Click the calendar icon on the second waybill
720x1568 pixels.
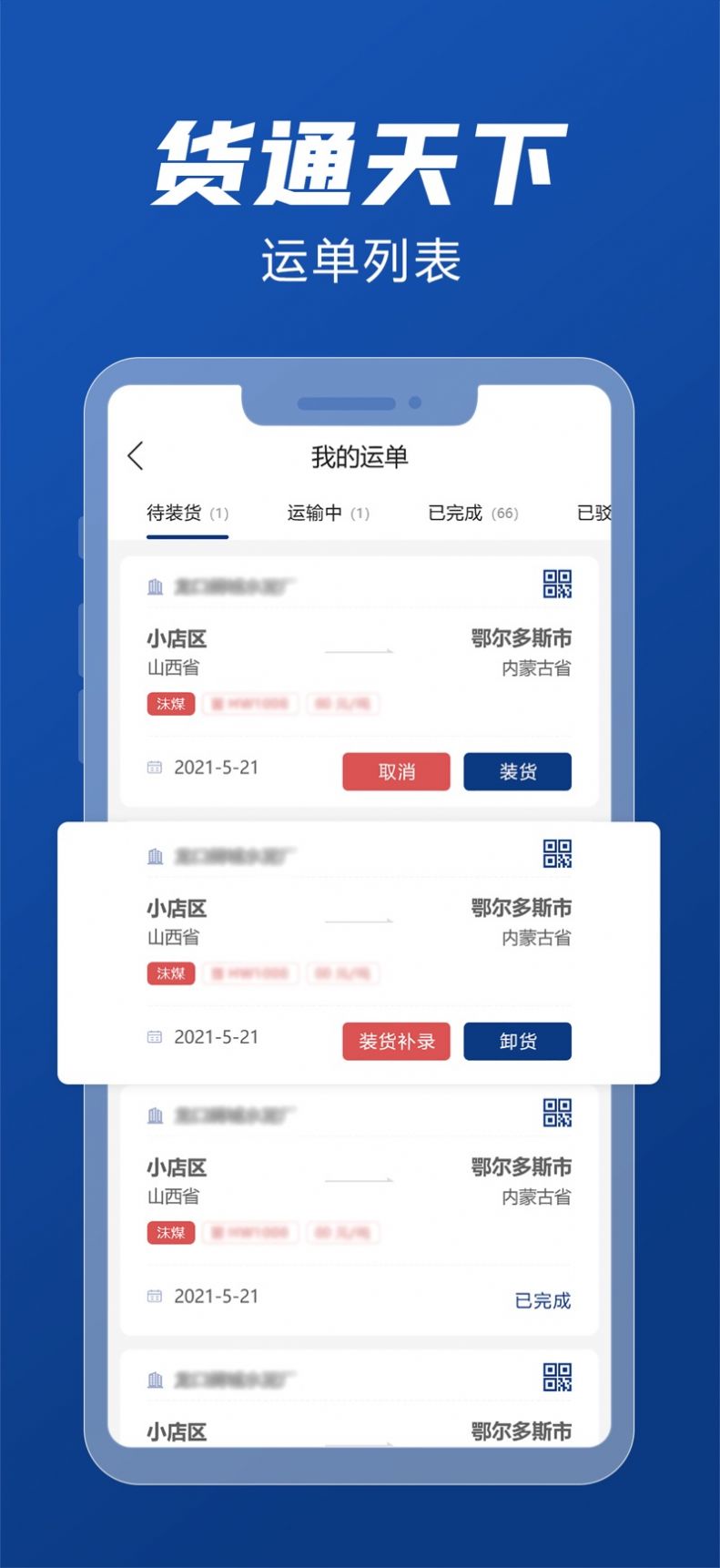tap(153, 1036)
